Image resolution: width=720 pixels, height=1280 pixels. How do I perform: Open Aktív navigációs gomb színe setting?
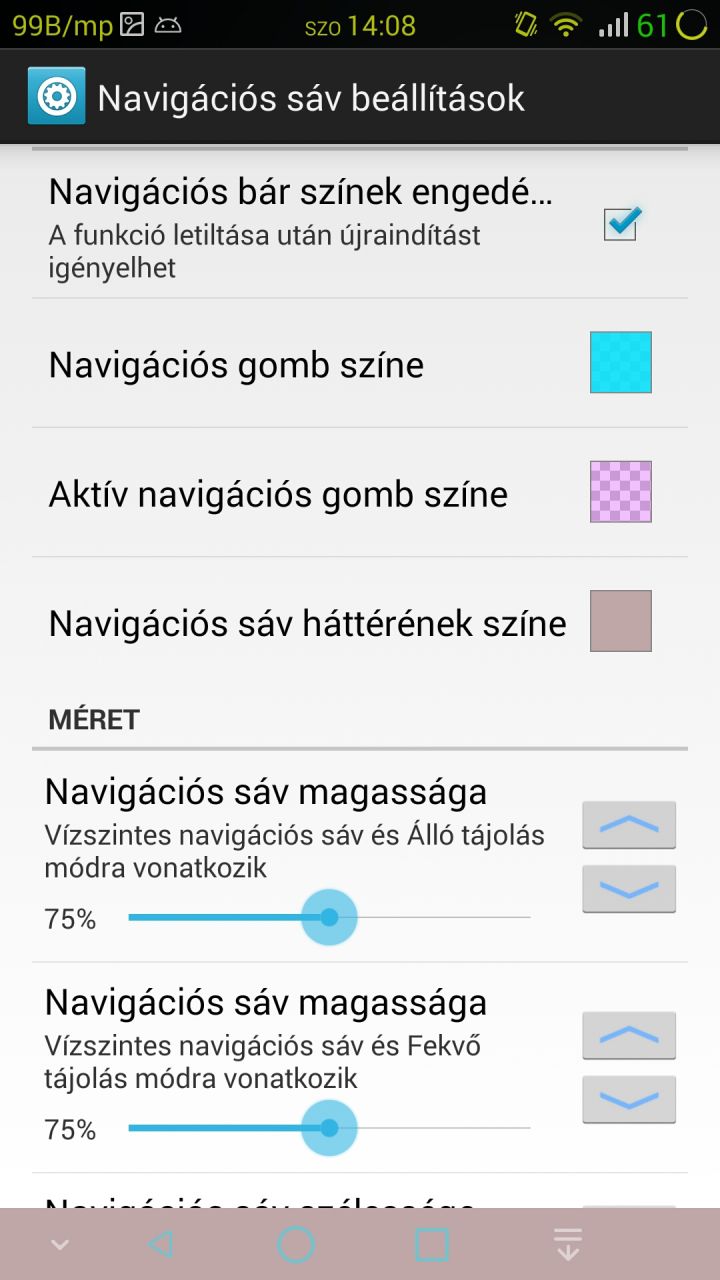[360, 493]
